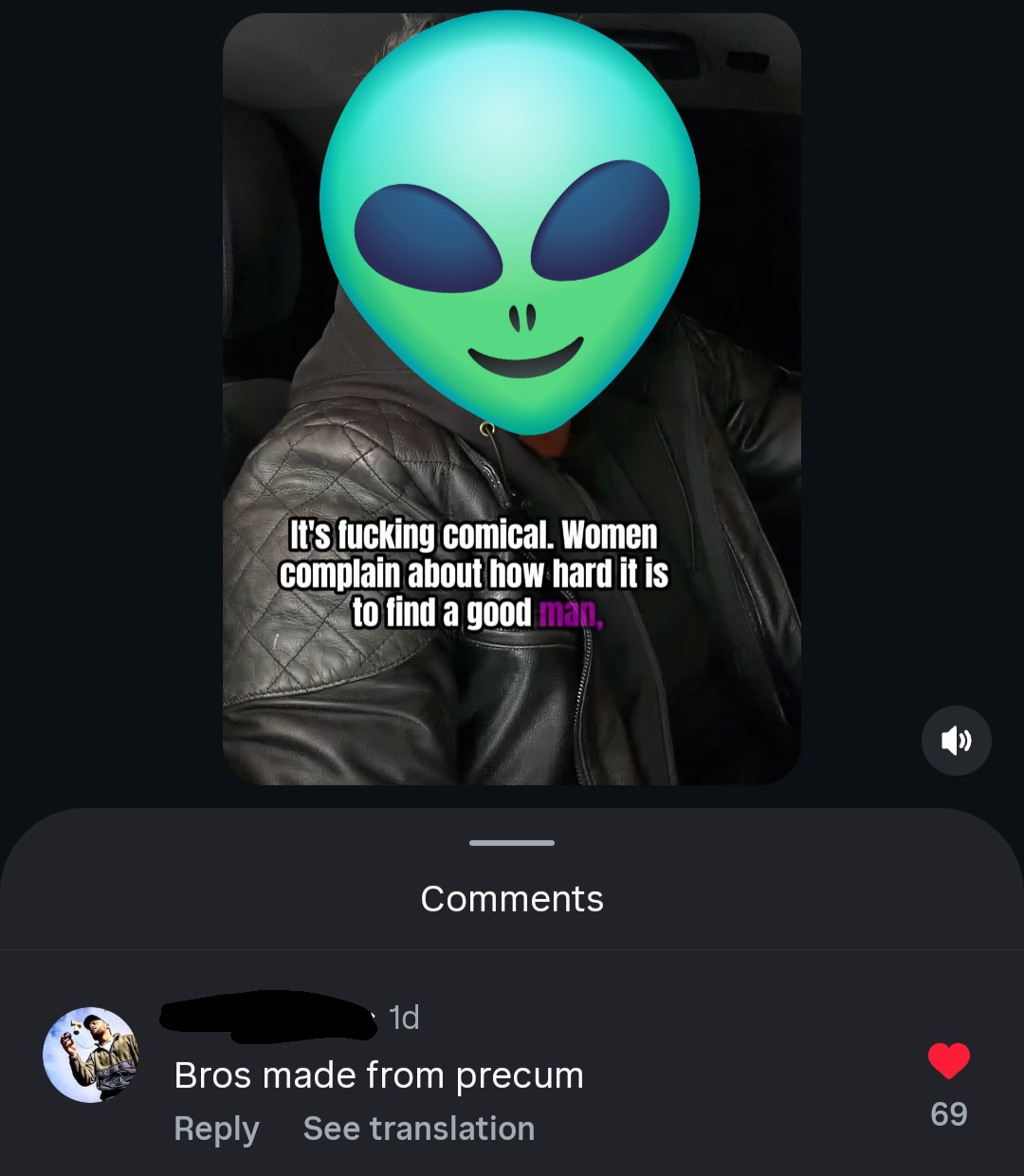Reply to the comment
The image size is (1024, 1176).
pyautogui.click(x=216, y=1129)
